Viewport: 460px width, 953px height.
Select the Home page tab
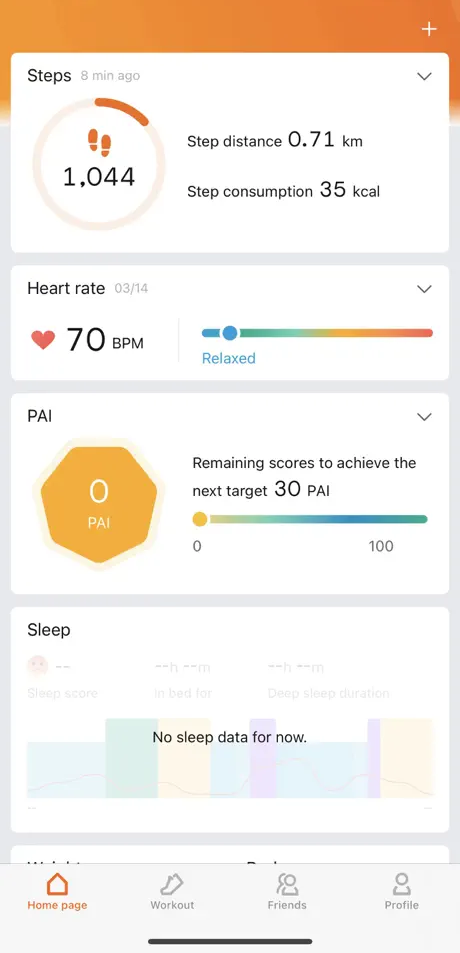[x=57, y=892]
